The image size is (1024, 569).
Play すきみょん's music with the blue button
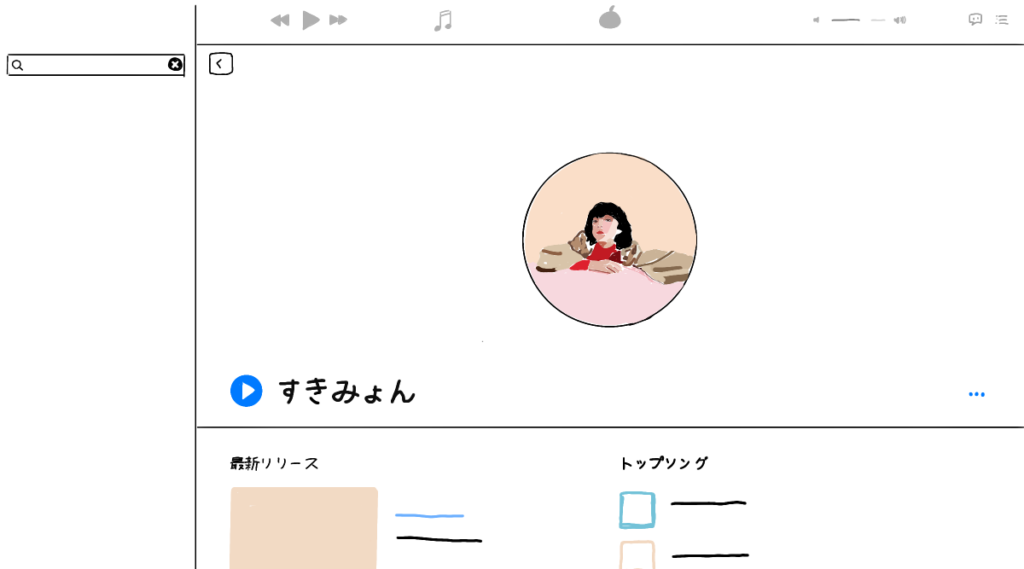coord(246,391)
